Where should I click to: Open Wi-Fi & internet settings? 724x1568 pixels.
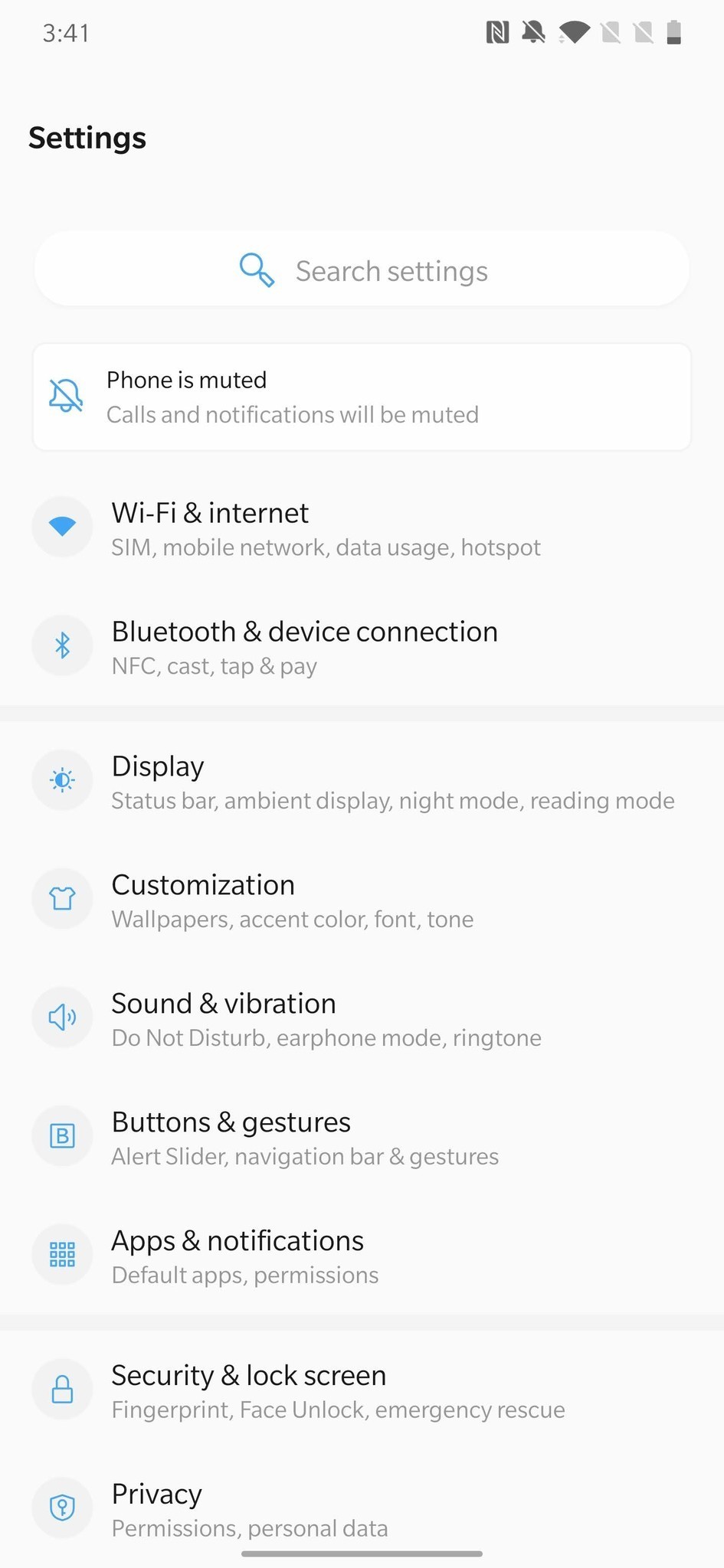click(x=362, y=528)
